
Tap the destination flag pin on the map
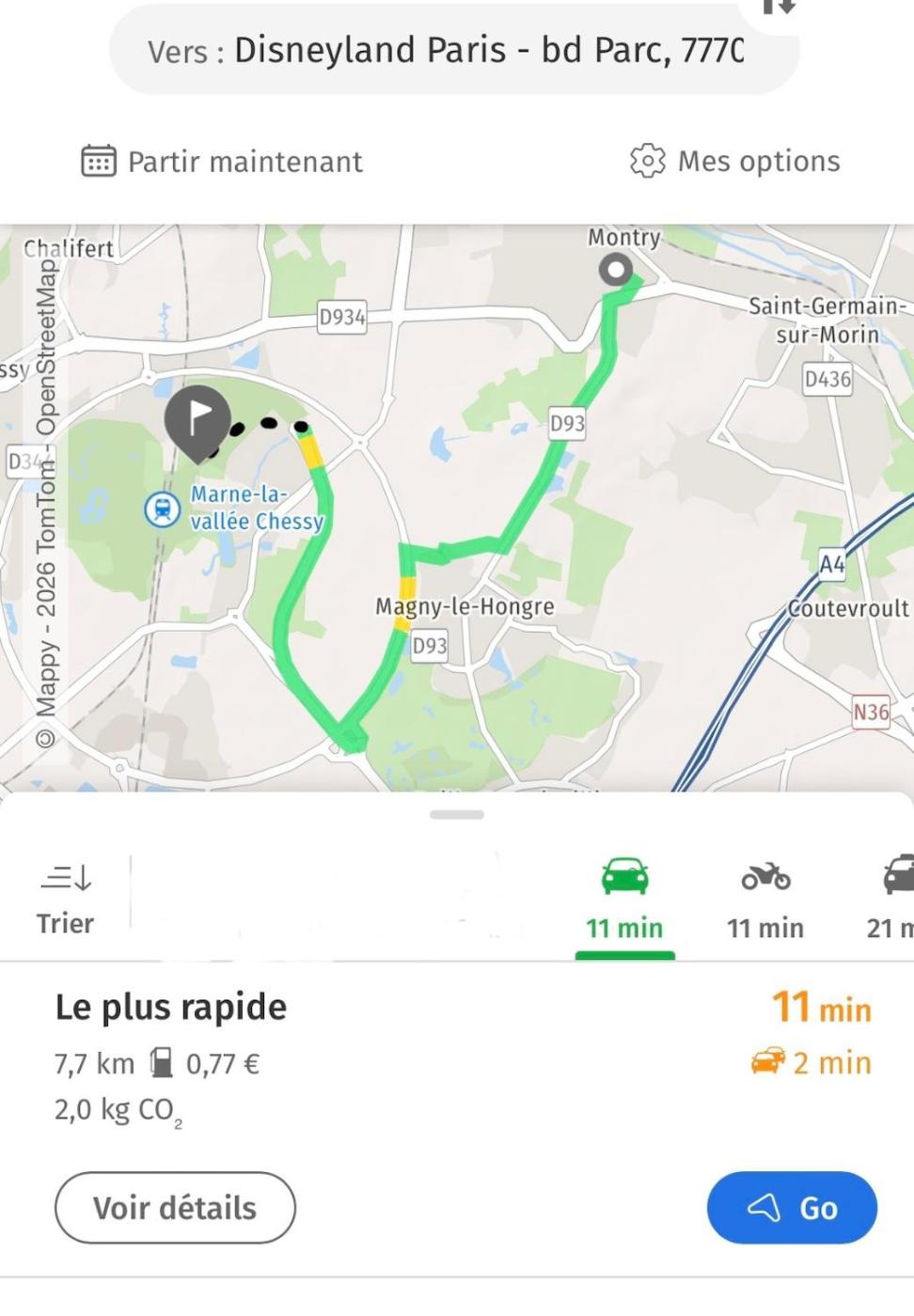tap(198, 420)
